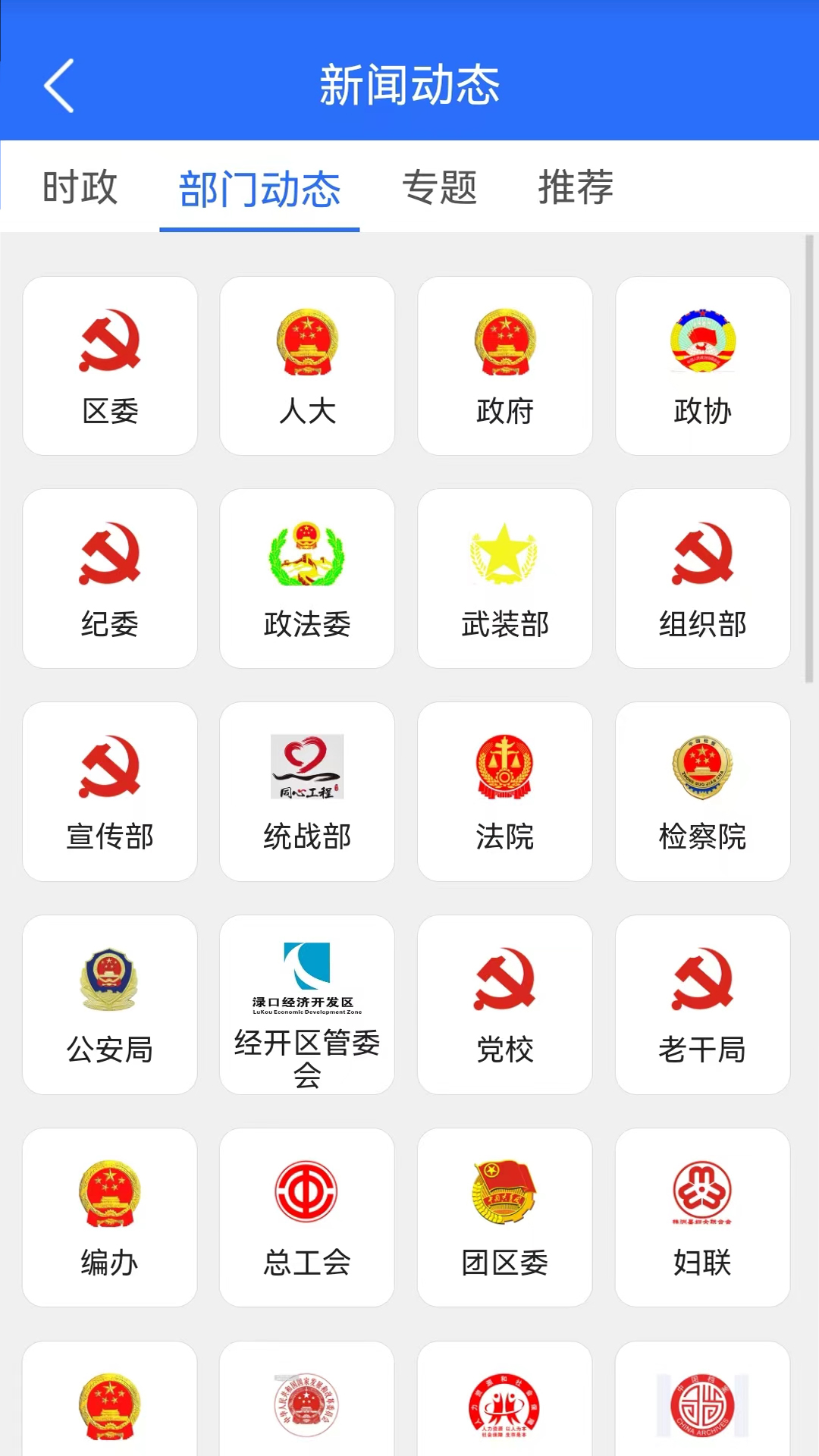Go back using the back arrow

pyautogui.click(x=58, y=86)
